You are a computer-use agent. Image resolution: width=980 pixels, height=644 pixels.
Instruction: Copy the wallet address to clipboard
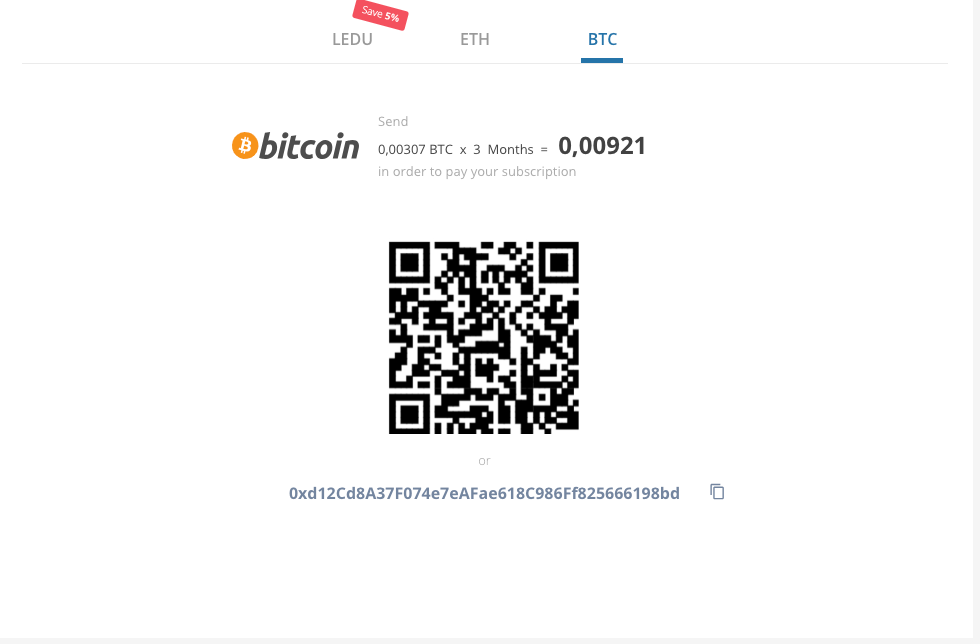717,491
